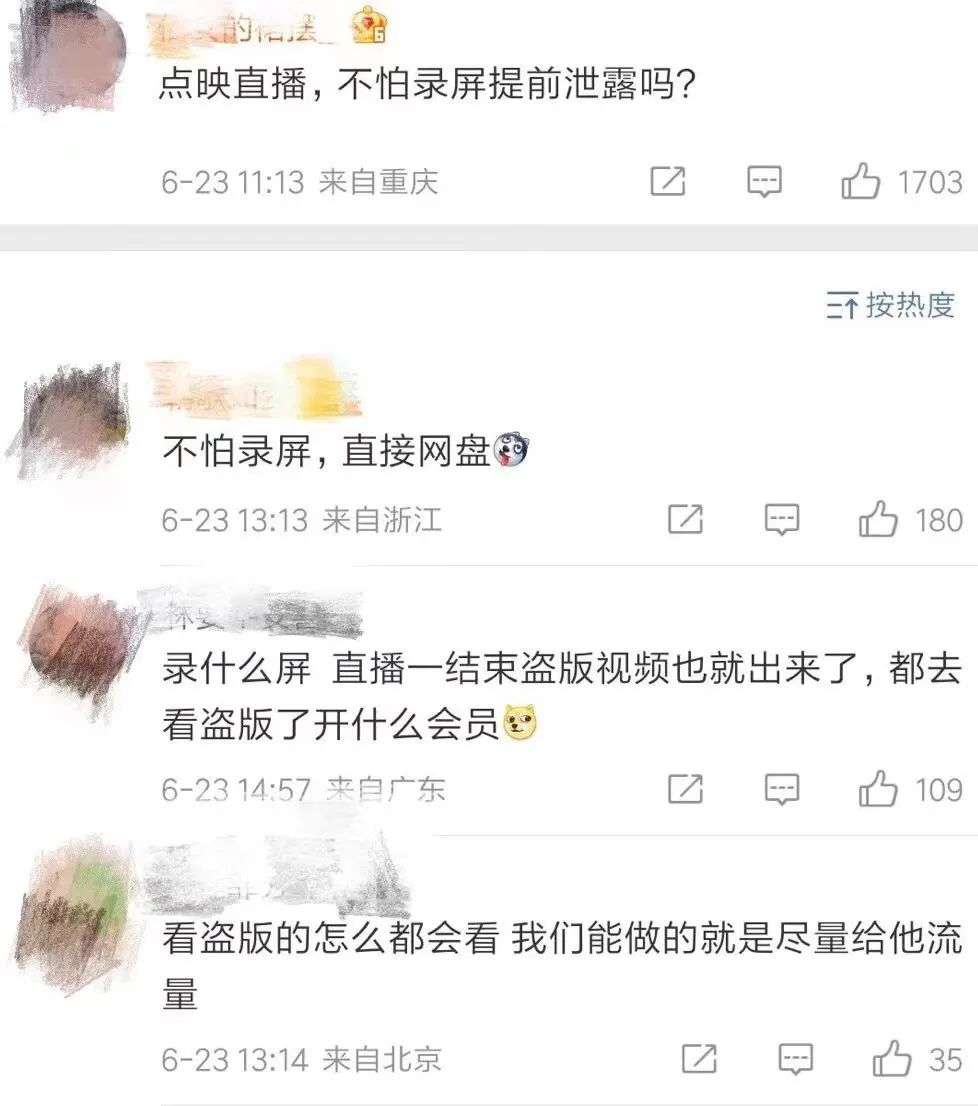The image size is (978, 1106).
Task: Open the 按热度 sort option
Action: 890,305
